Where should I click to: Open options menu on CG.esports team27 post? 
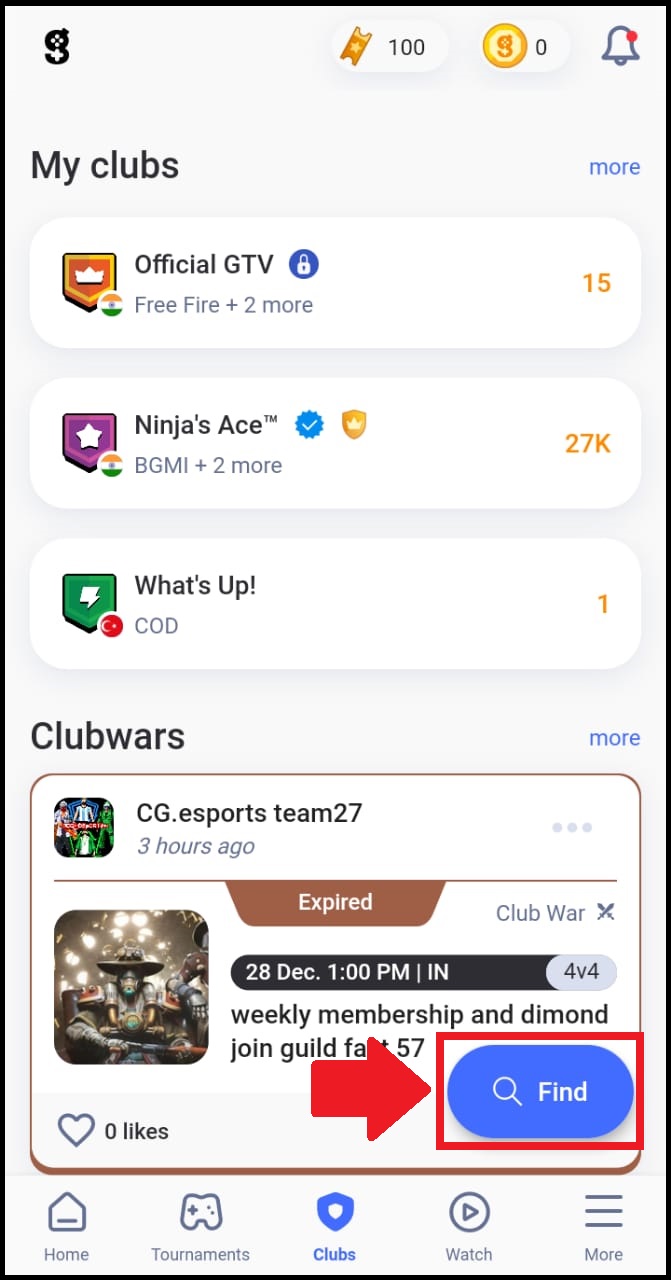coord(572,827)
